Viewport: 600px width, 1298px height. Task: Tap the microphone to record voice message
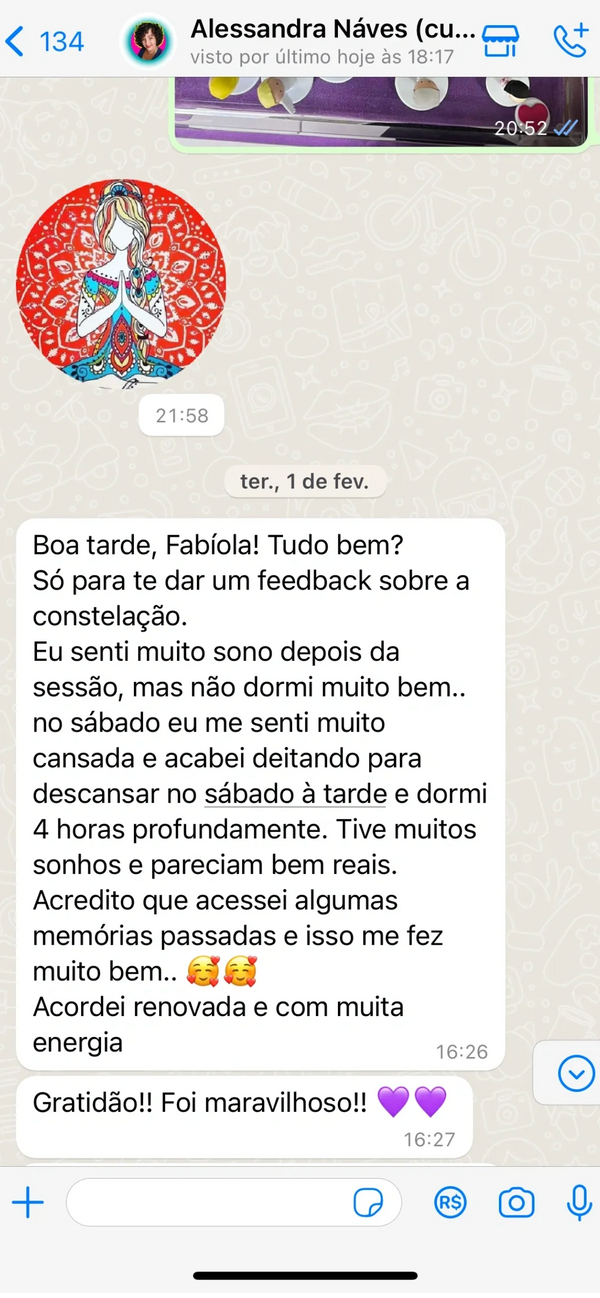tap(579, 1203)
